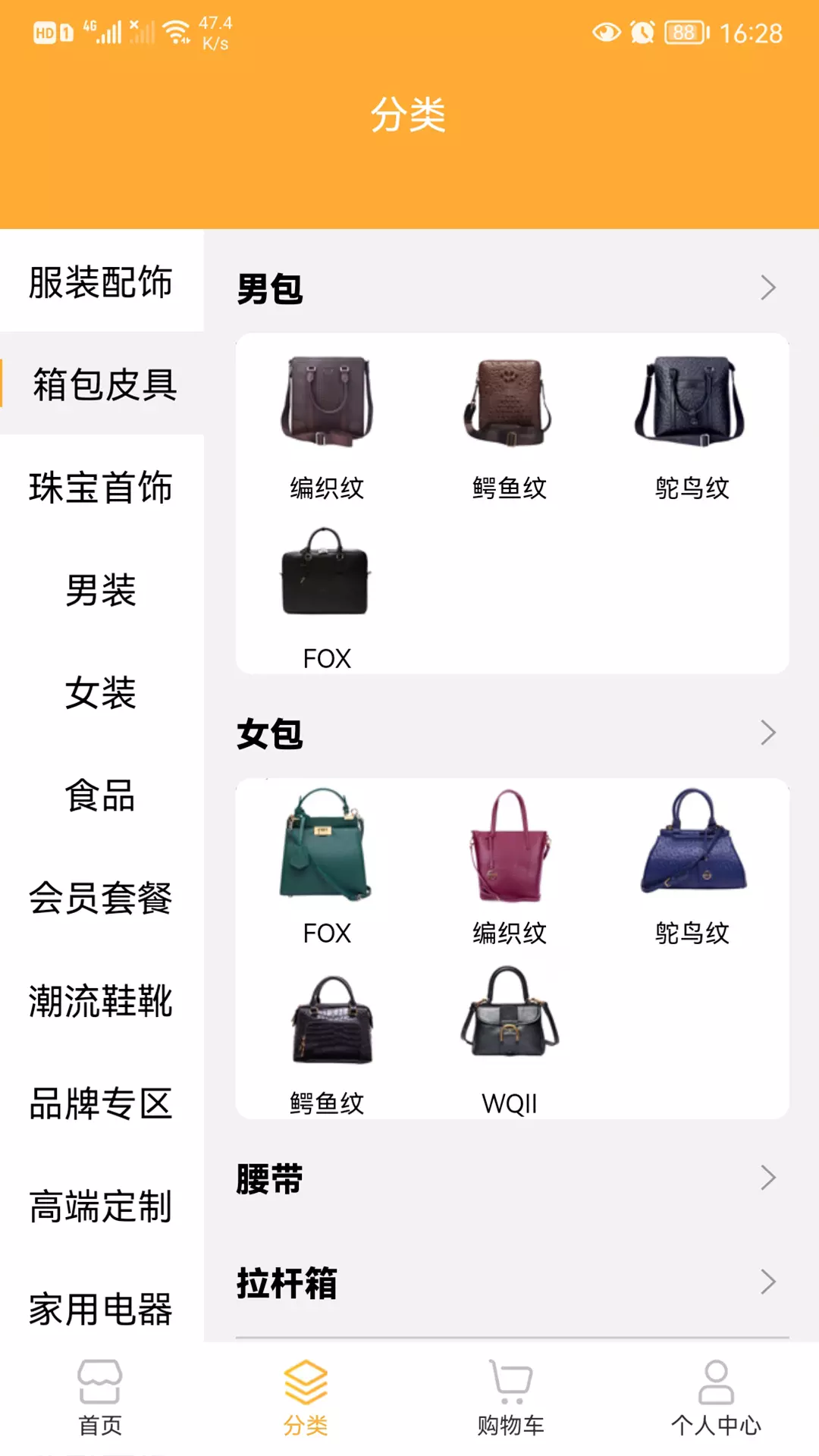
Task: Tap the 分类 bottom navigation tab
Action: click(x=306, y=1398)
